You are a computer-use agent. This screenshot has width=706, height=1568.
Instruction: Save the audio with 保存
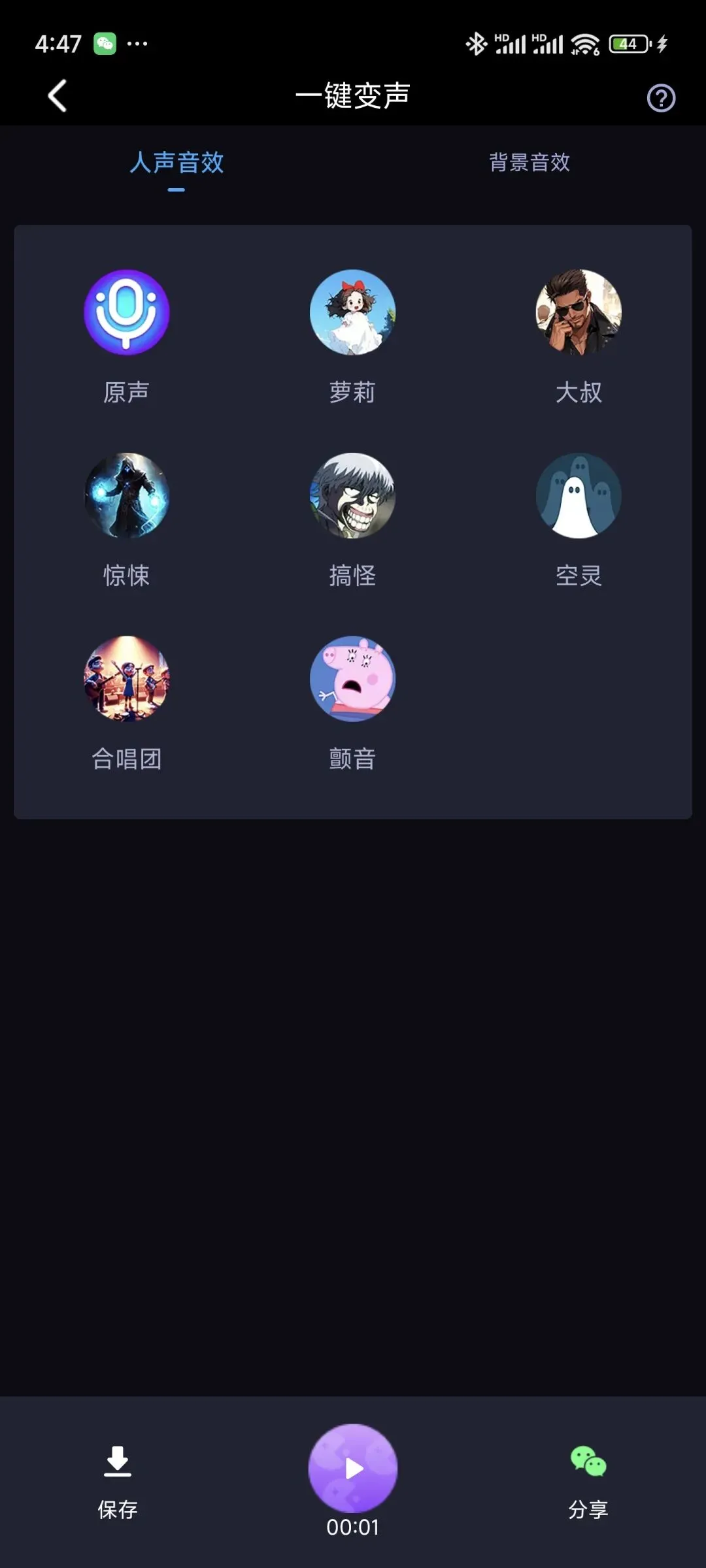[x=118, y=1480]
